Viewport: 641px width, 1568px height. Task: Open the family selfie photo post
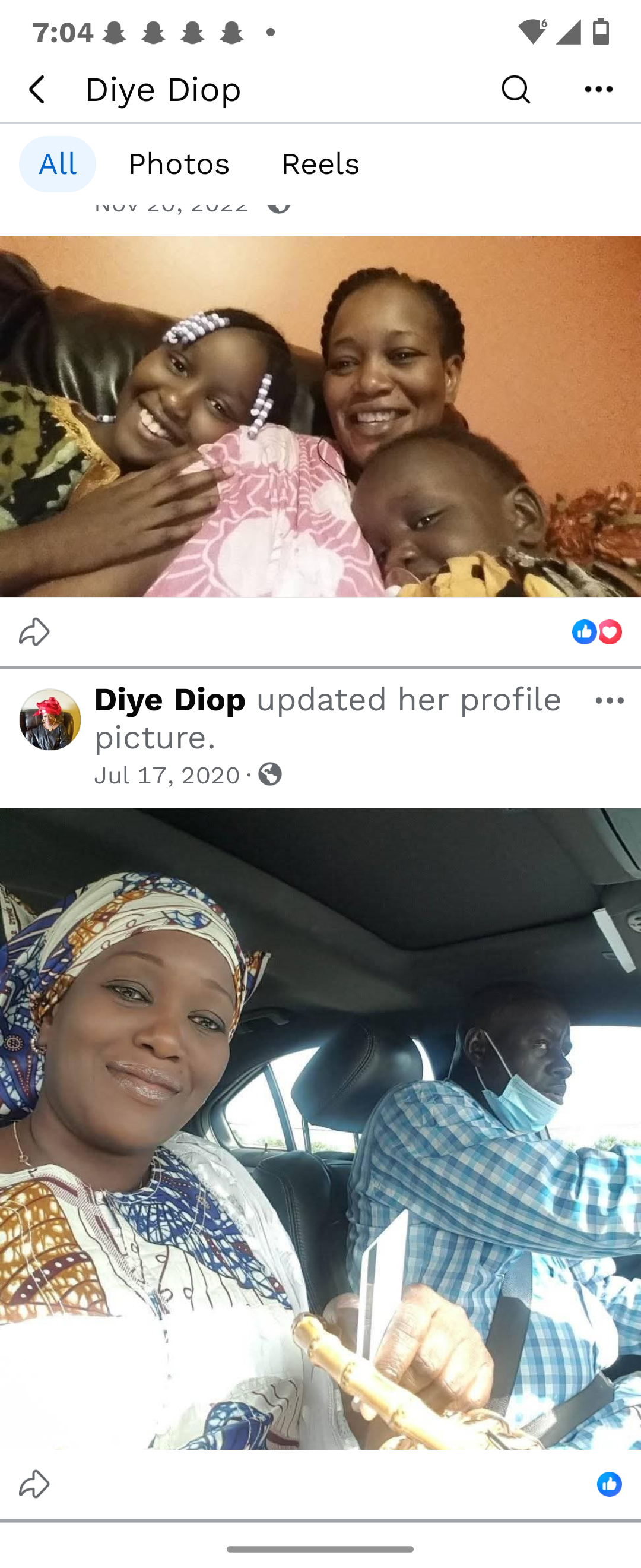click(x=320, y=416)
